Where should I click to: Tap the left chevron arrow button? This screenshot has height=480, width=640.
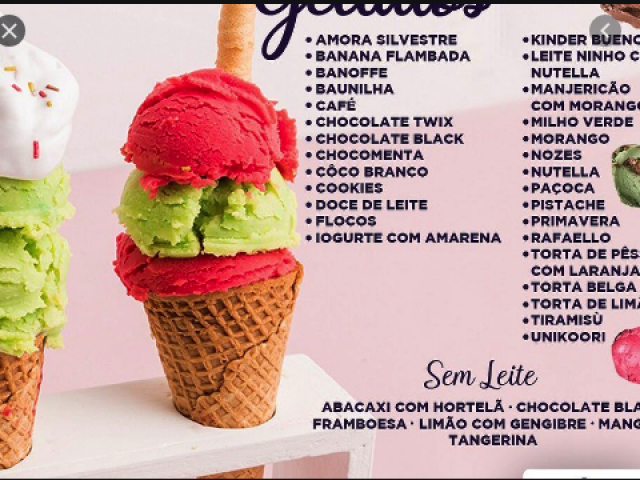pyautogui.click(x=605, y=30)
